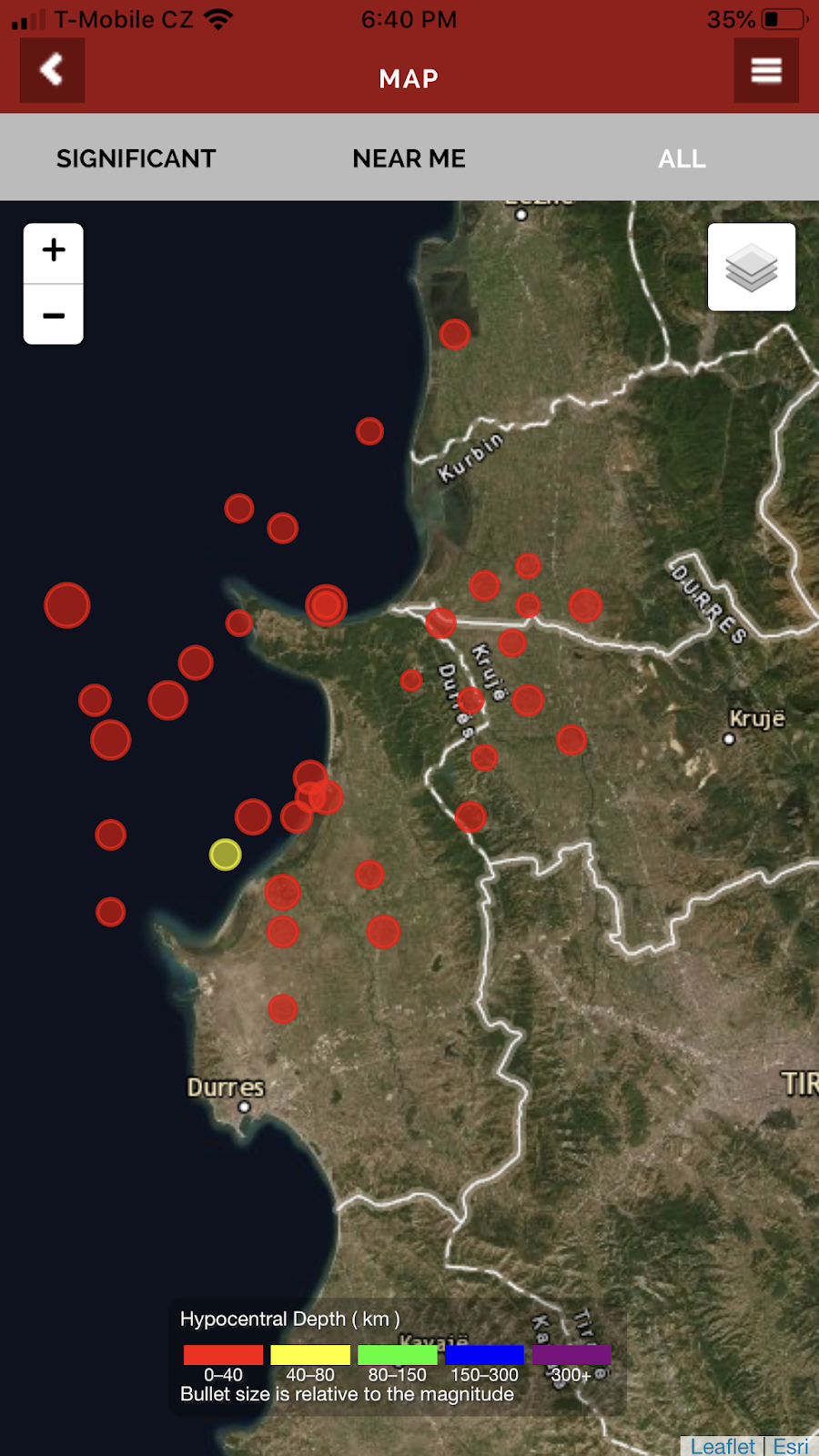Viewport: 819px width, 1456px height.
Task: Zoom out of the map
Action: tap(54, 315)
